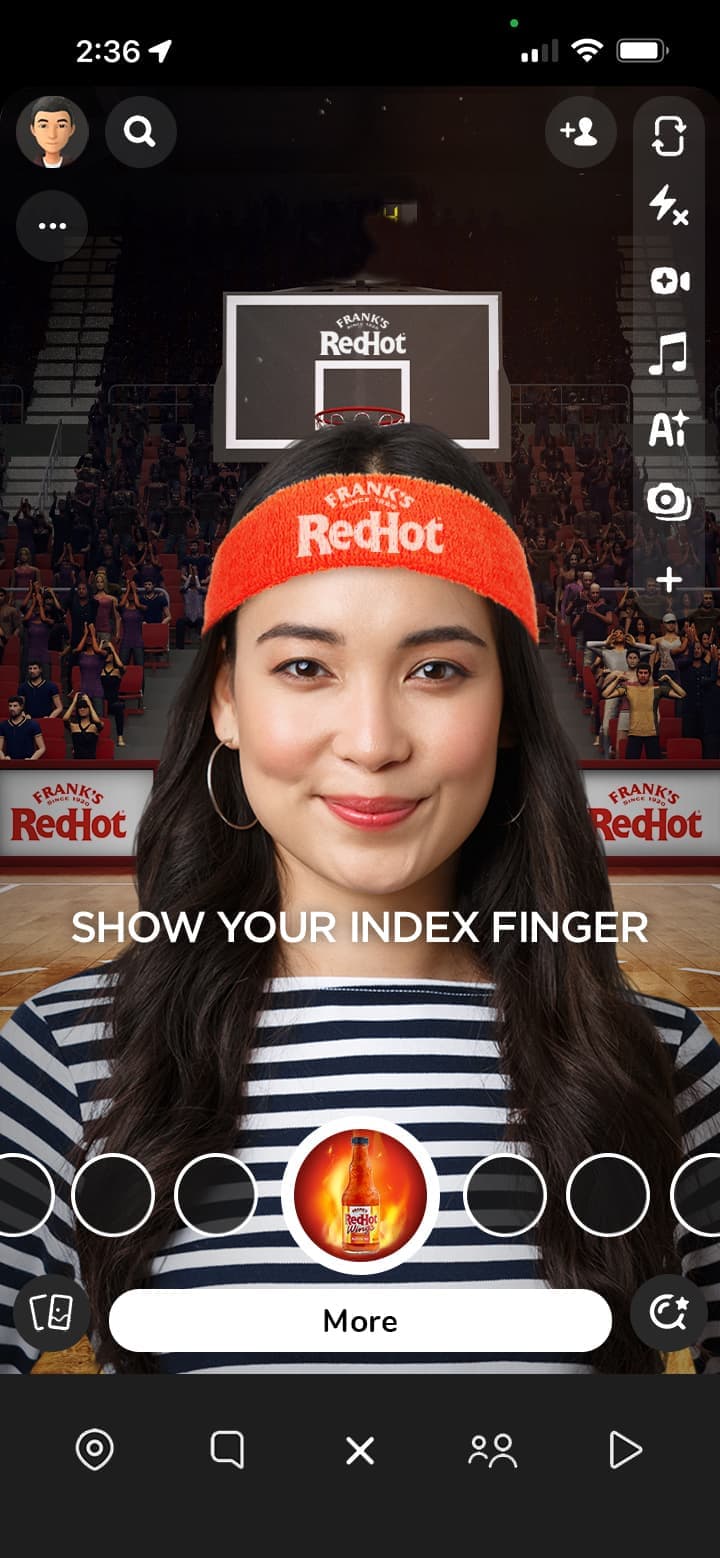
Task: Tap your Bitmoji profile avatar
Action: click(x=52, y=132)
